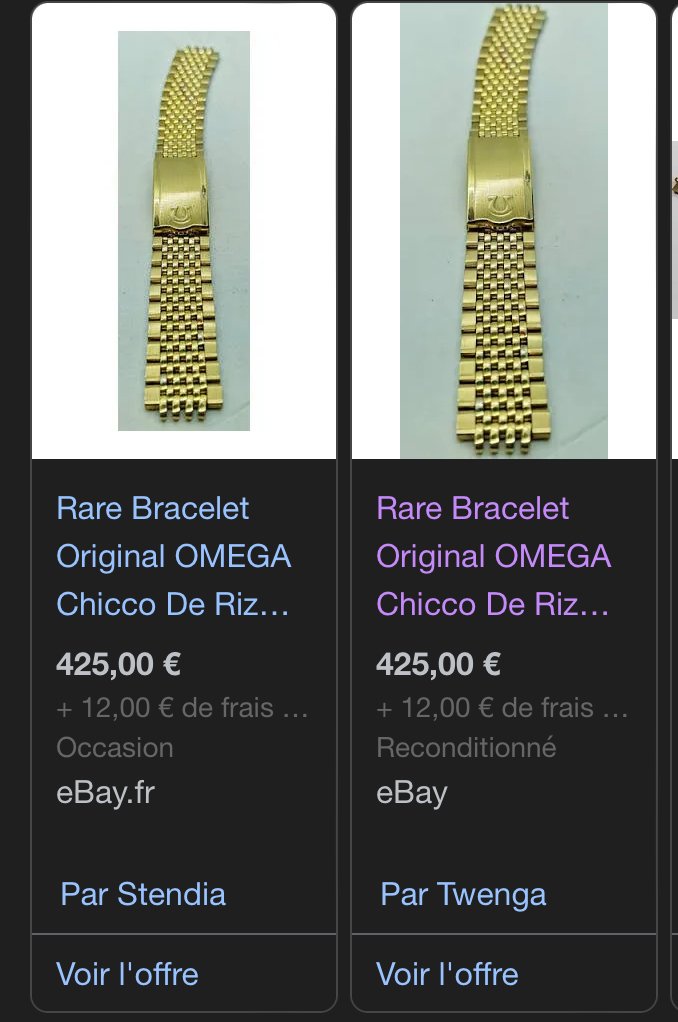Screen dimensions: 678x1022
Task: Tap the Par Twenga link
Action: [x=463, y=893]
